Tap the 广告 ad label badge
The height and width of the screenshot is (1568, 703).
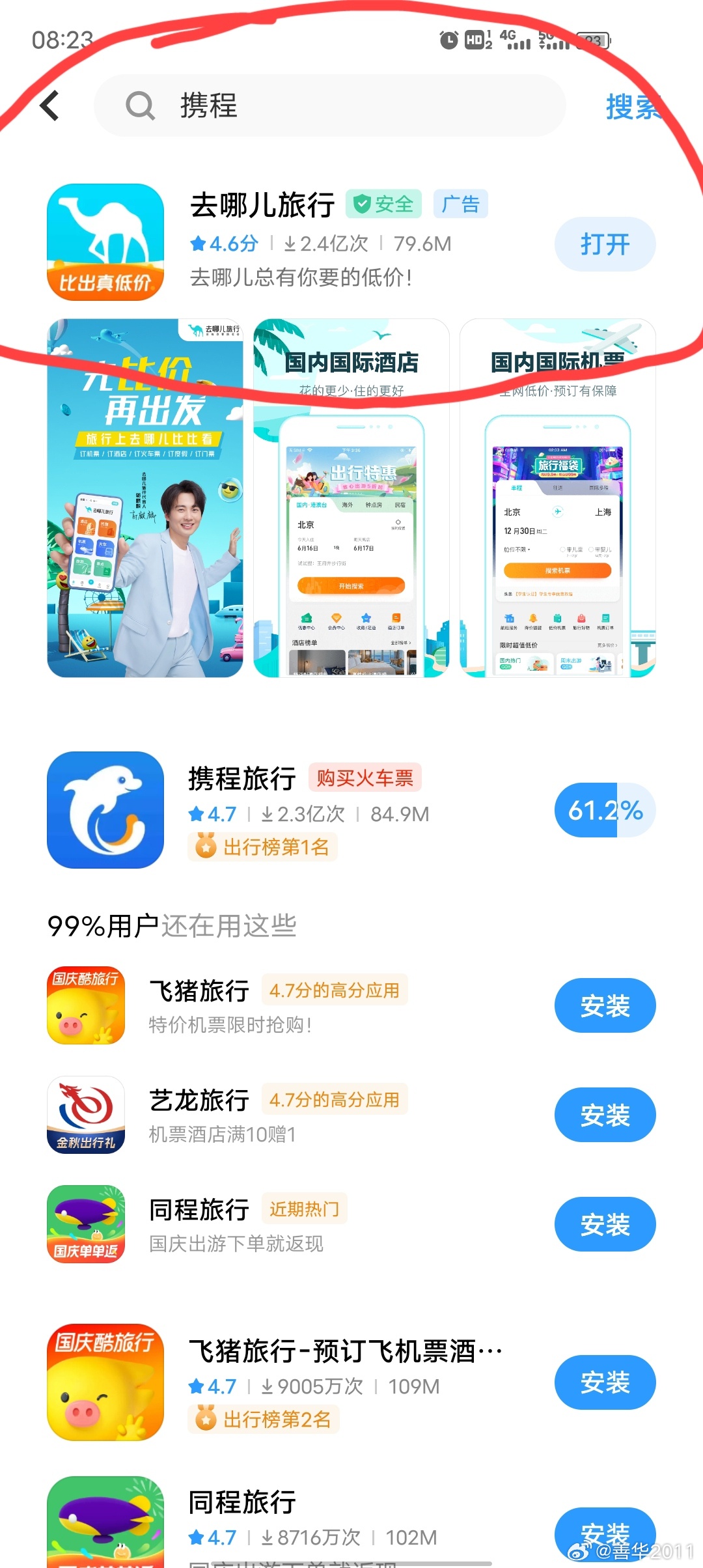(x=460, y=204)
